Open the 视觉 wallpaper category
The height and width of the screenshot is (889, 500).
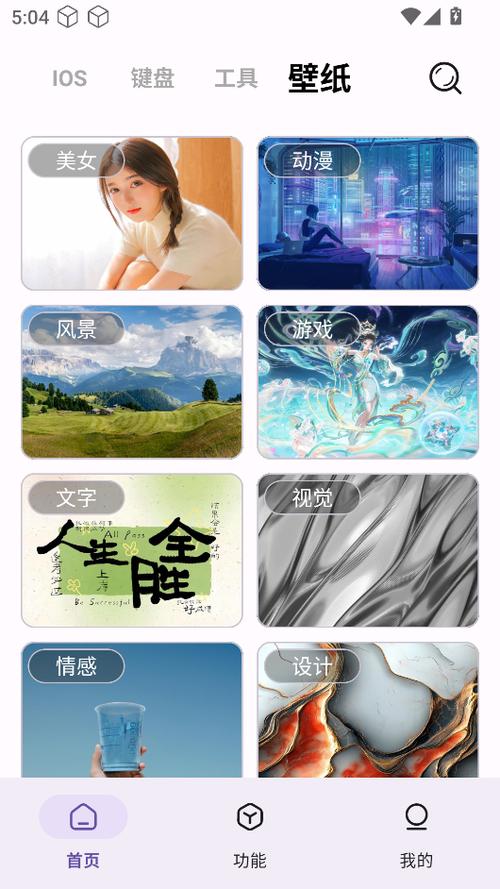click(368, 550)
